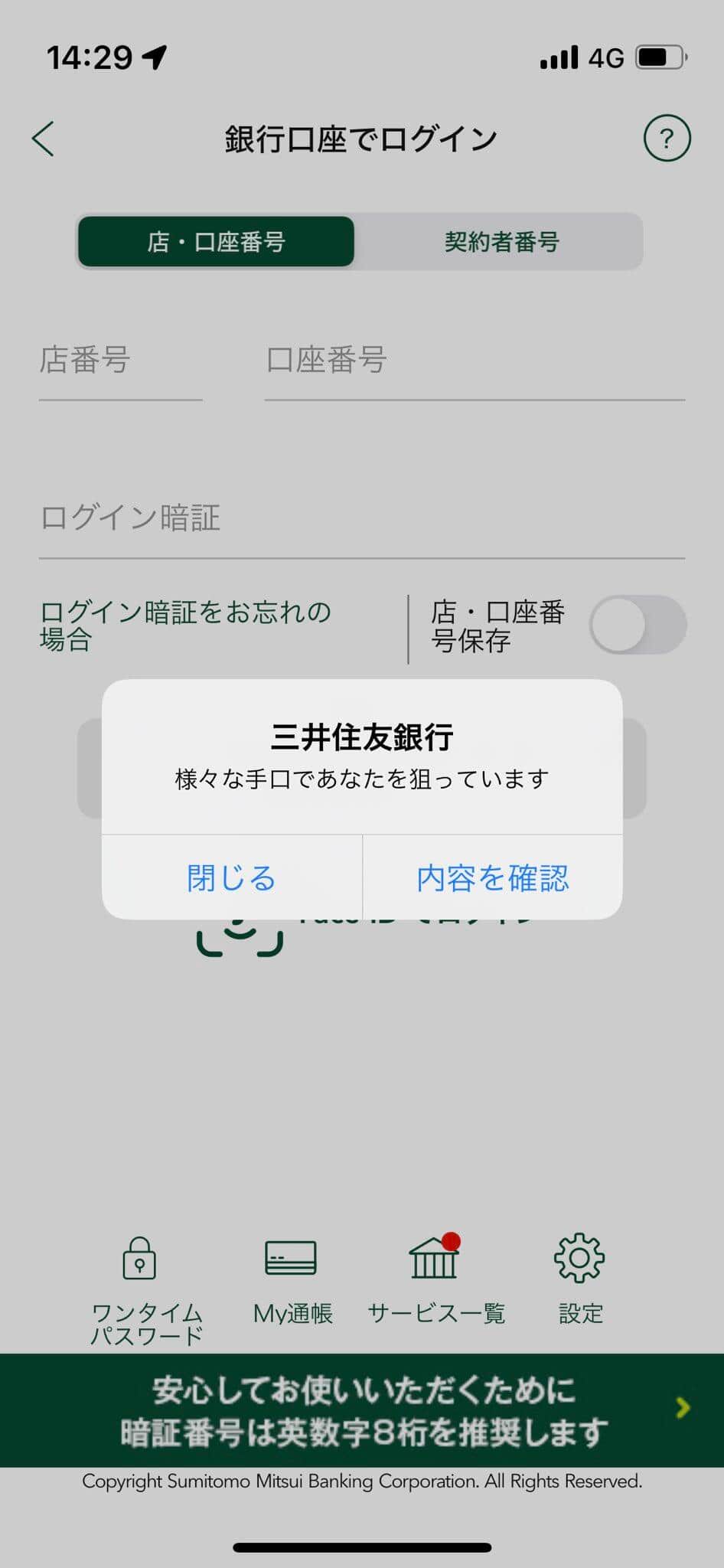This screenshot has width=724, height=1568.
Task: Open My通帳 passbook icon
Action: click(292, 1256)
